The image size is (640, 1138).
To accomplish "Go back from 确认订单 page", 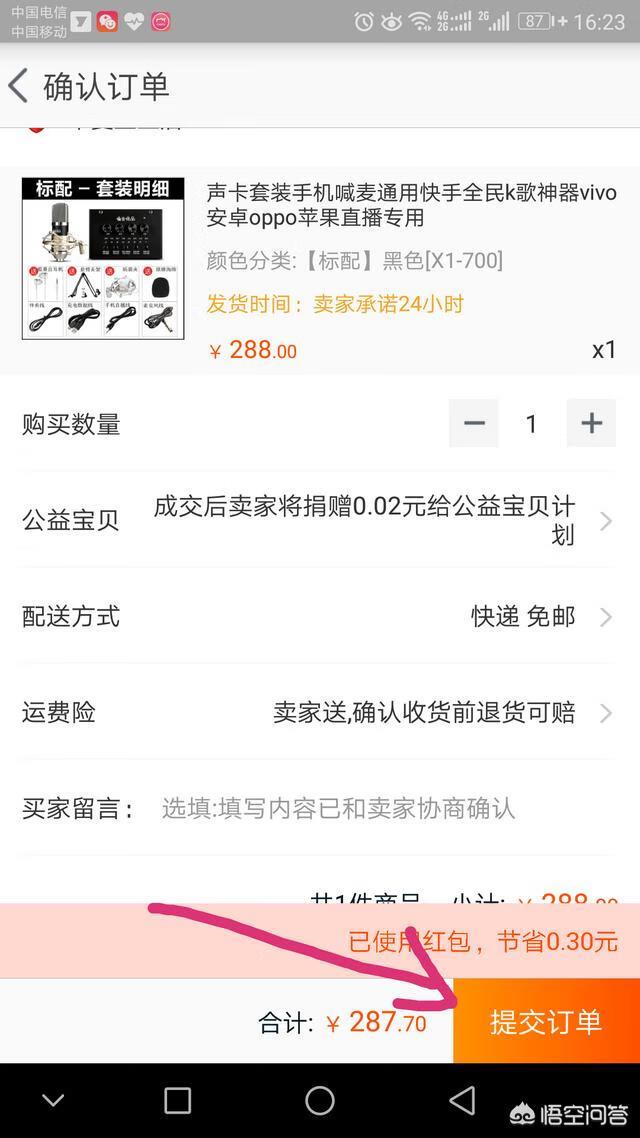I will click(20, 86).
